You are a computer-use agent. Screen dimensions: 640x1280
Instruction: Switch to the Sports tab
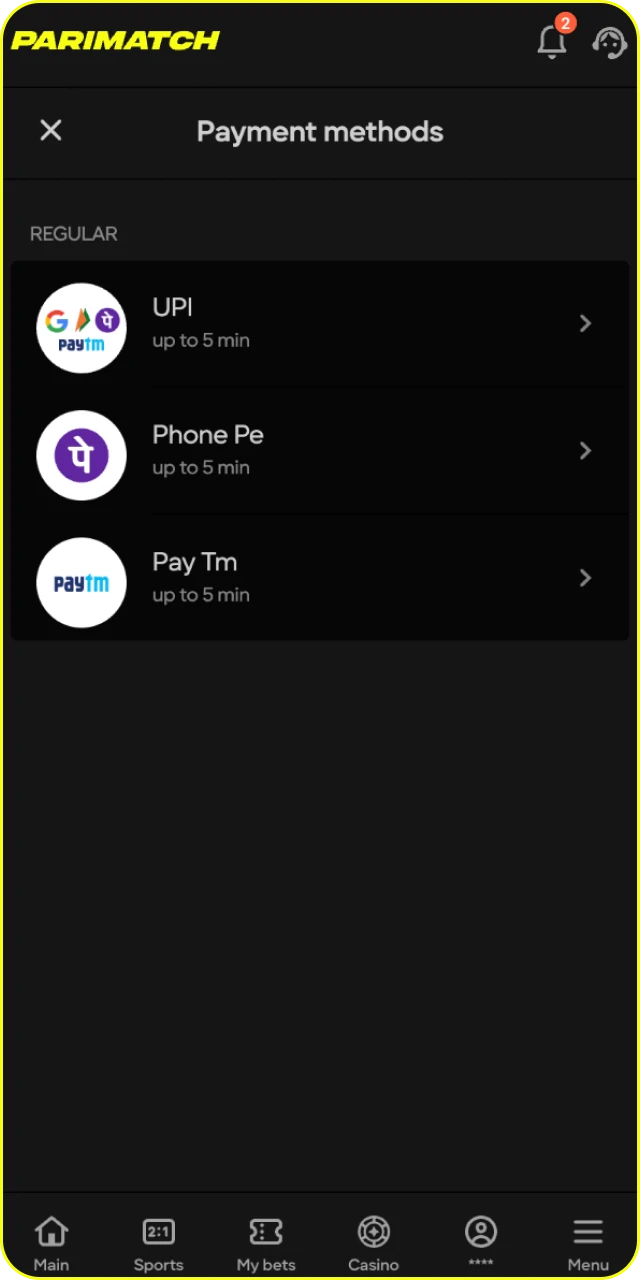158,1243
